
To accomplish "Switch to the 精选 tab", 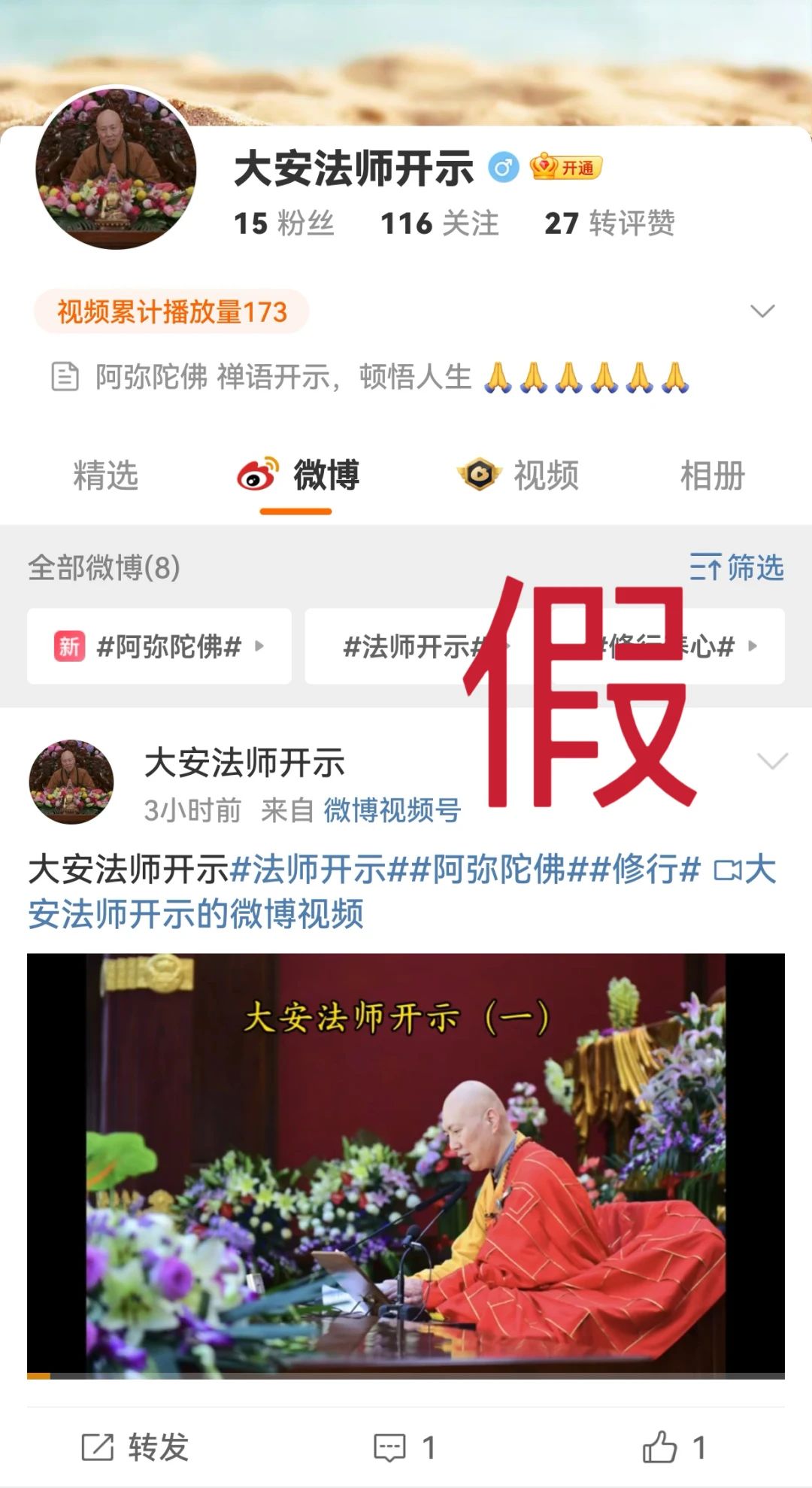I will 105,475.
